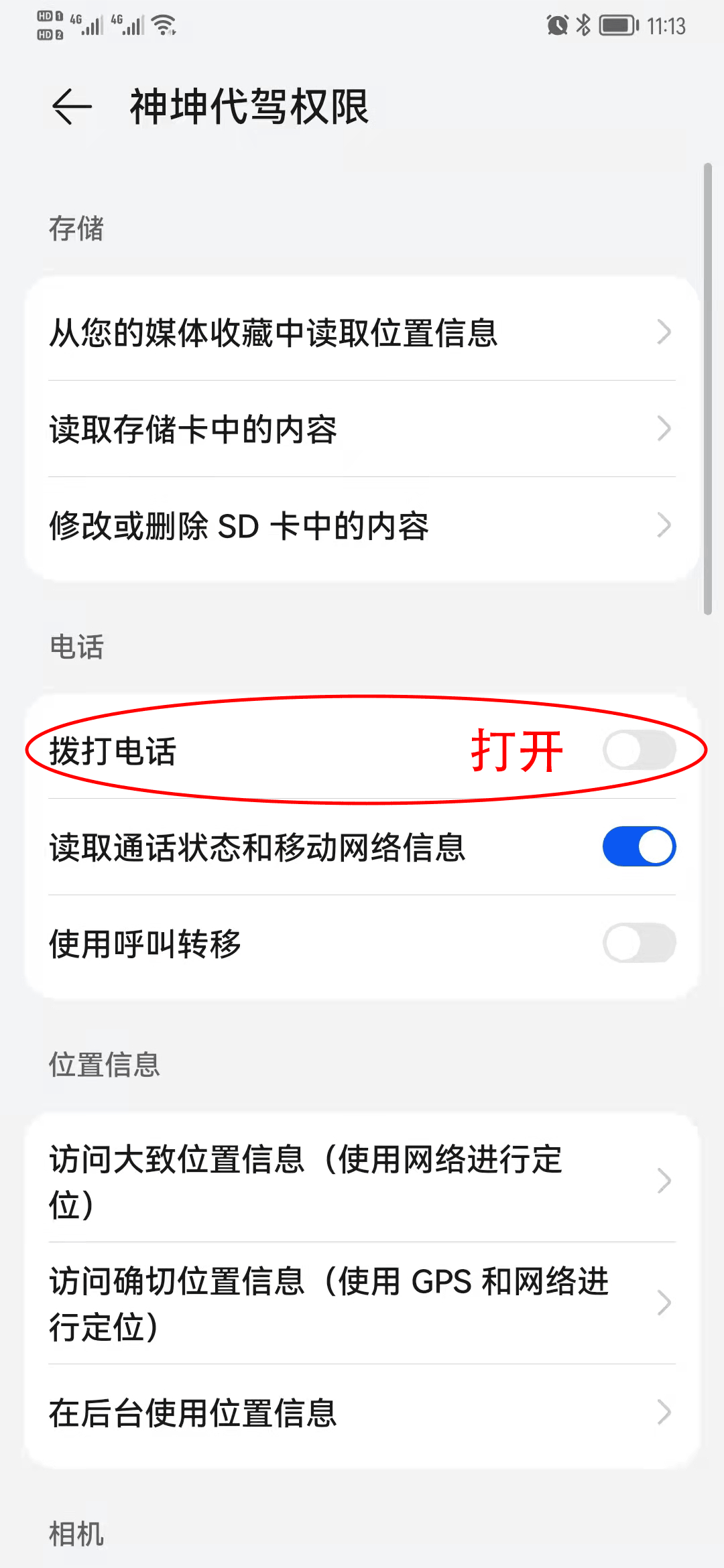The image size is (724, 1568).
Task: Open 访问大致位置信息 permission settings
Action: pos(362,1181)
